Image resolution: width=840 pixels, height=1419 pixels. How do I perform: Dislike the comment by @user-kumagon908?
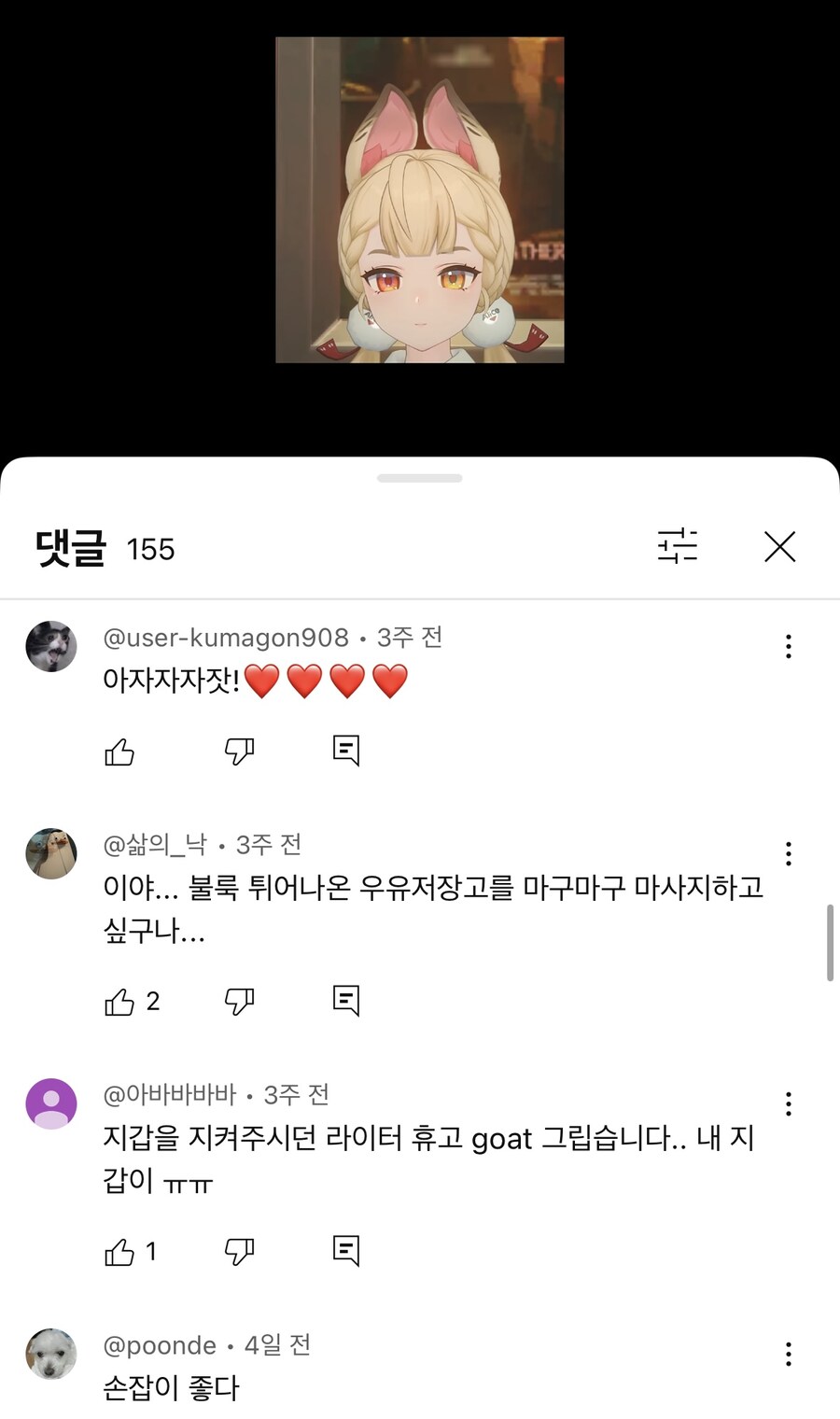(x=239, y=751)
